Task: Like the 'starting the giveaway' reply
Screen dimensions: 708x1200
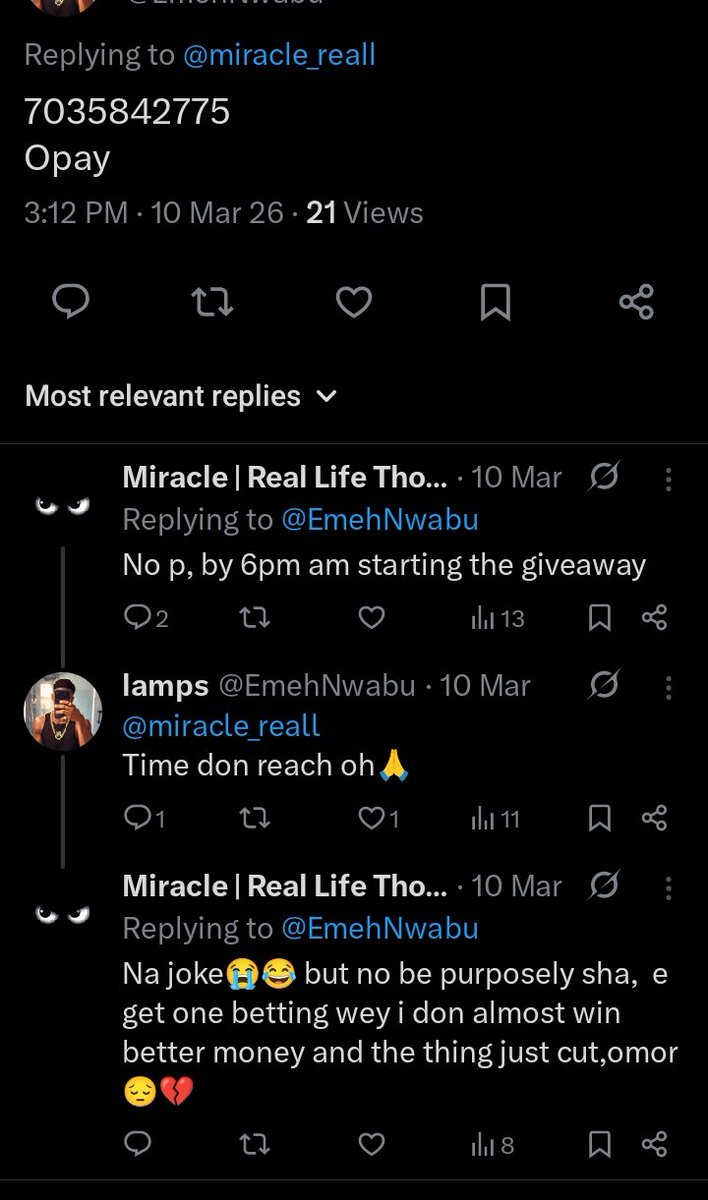Action: [x=372, y=619]
